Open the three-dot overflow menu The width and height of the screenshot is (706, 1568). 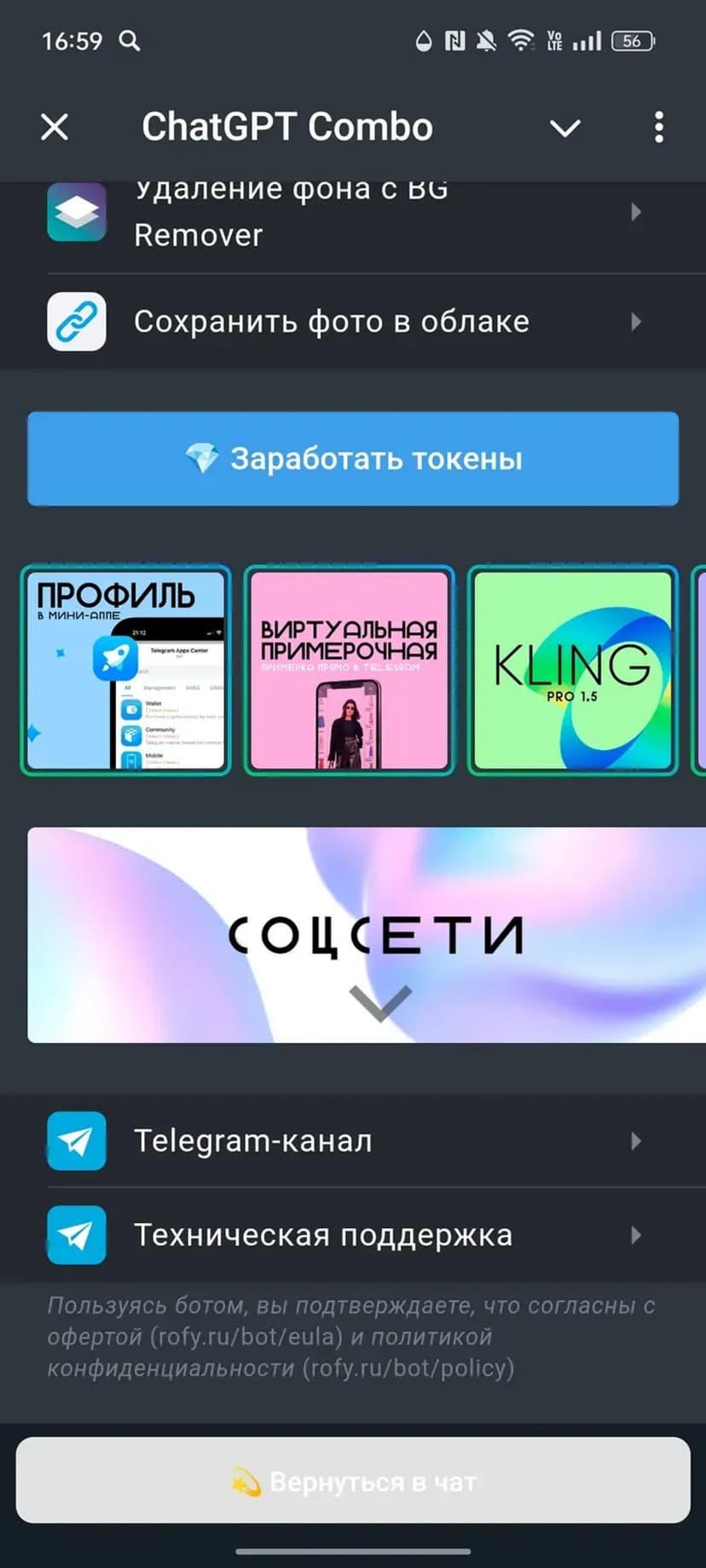click(x=658, y=128)
